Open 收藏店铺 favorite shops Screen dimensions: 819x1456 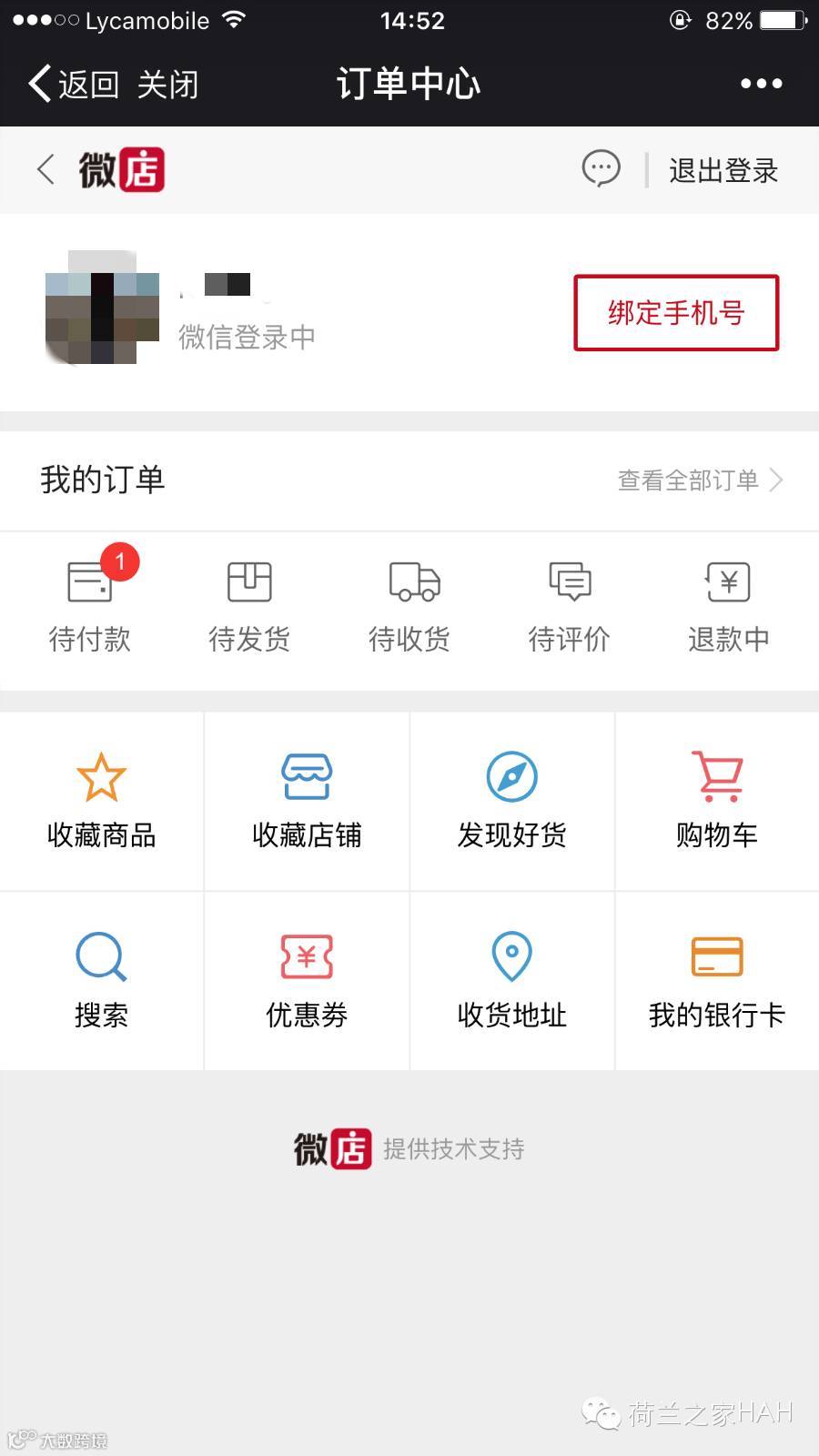click(307, 801)
